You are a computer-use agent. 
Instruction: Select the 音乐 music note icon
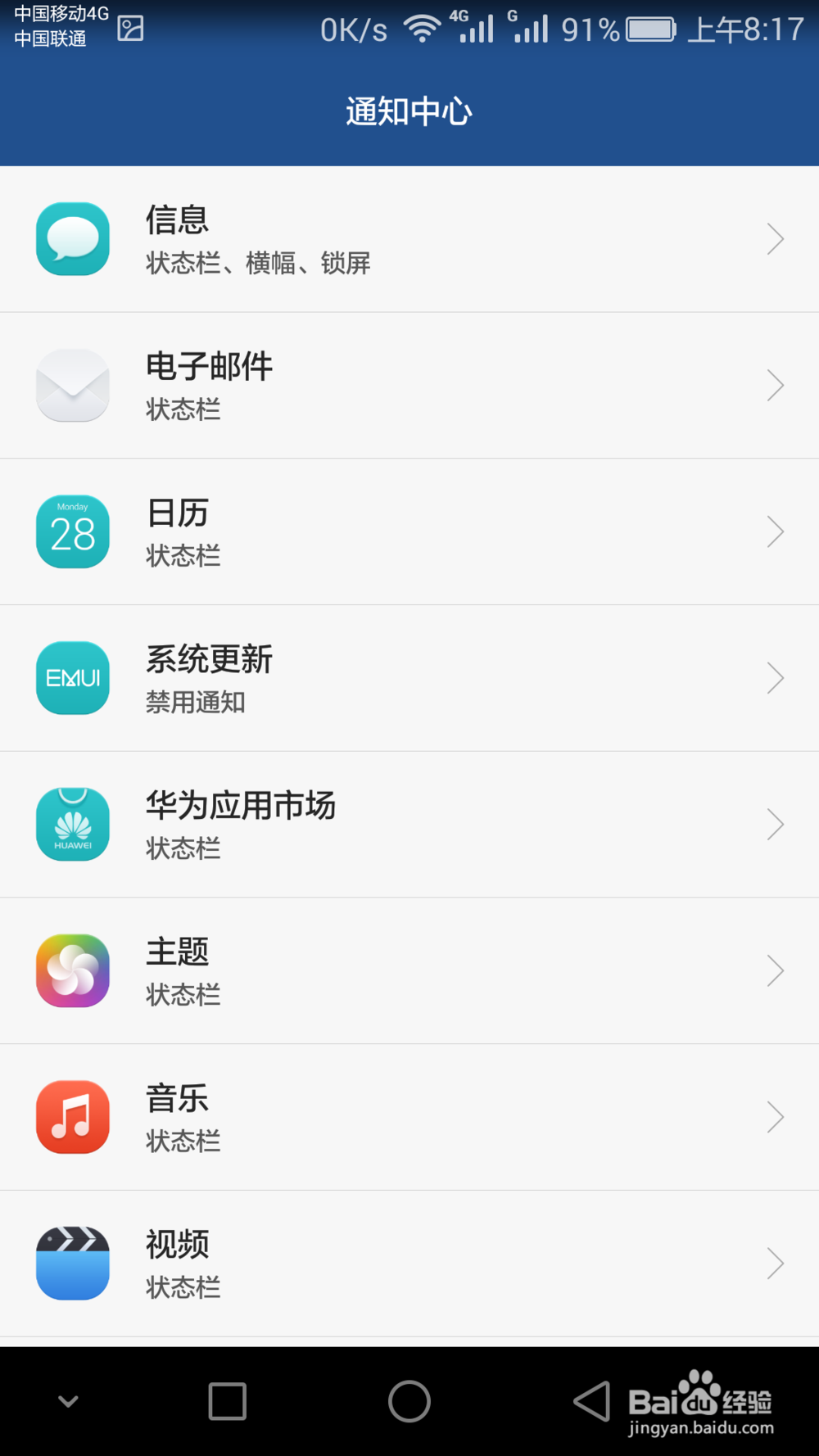[x=72, y=1116]
